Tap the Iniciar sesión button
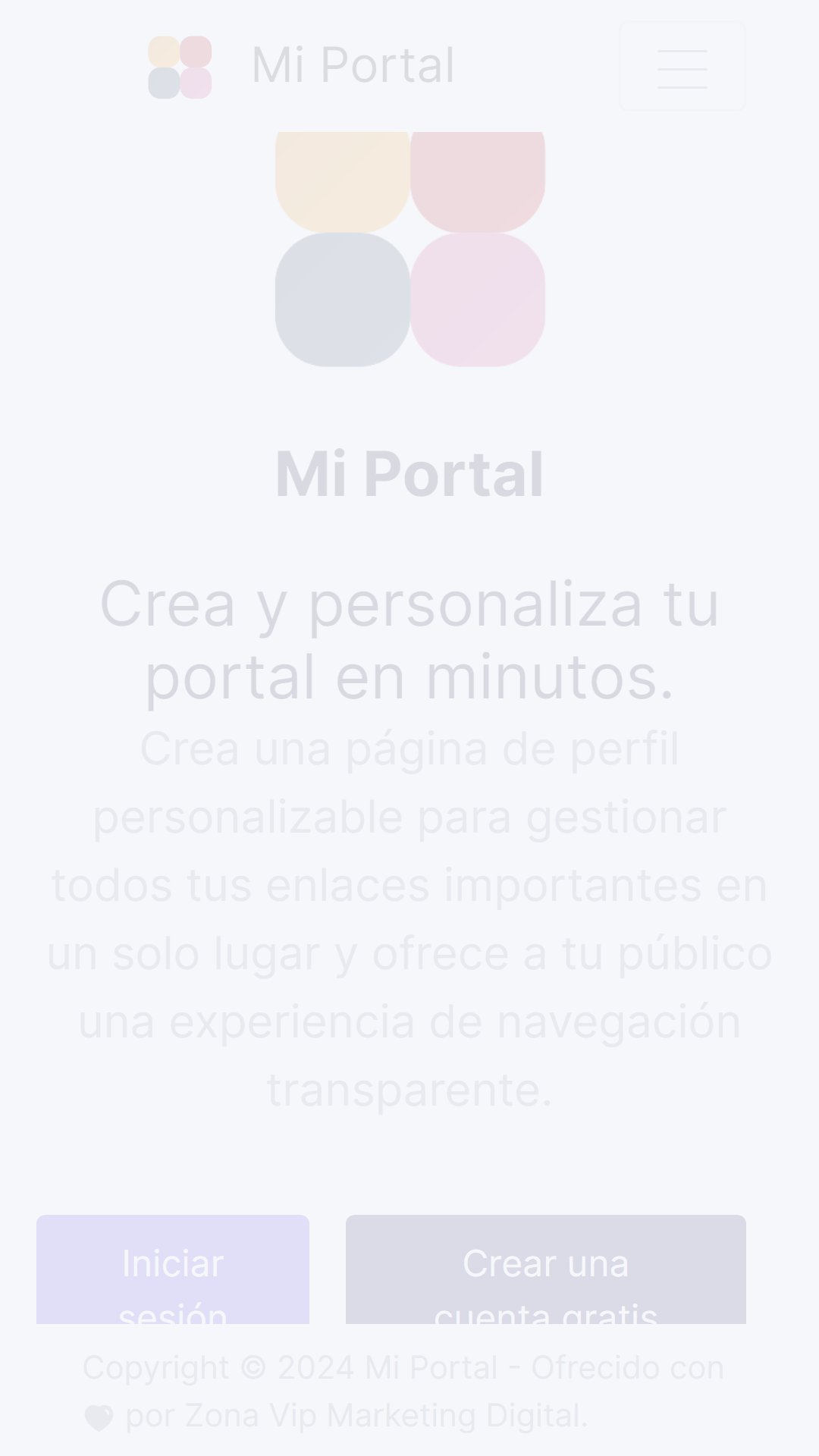This screenshot has width=819, height=1456. [x=173, y=1269]
